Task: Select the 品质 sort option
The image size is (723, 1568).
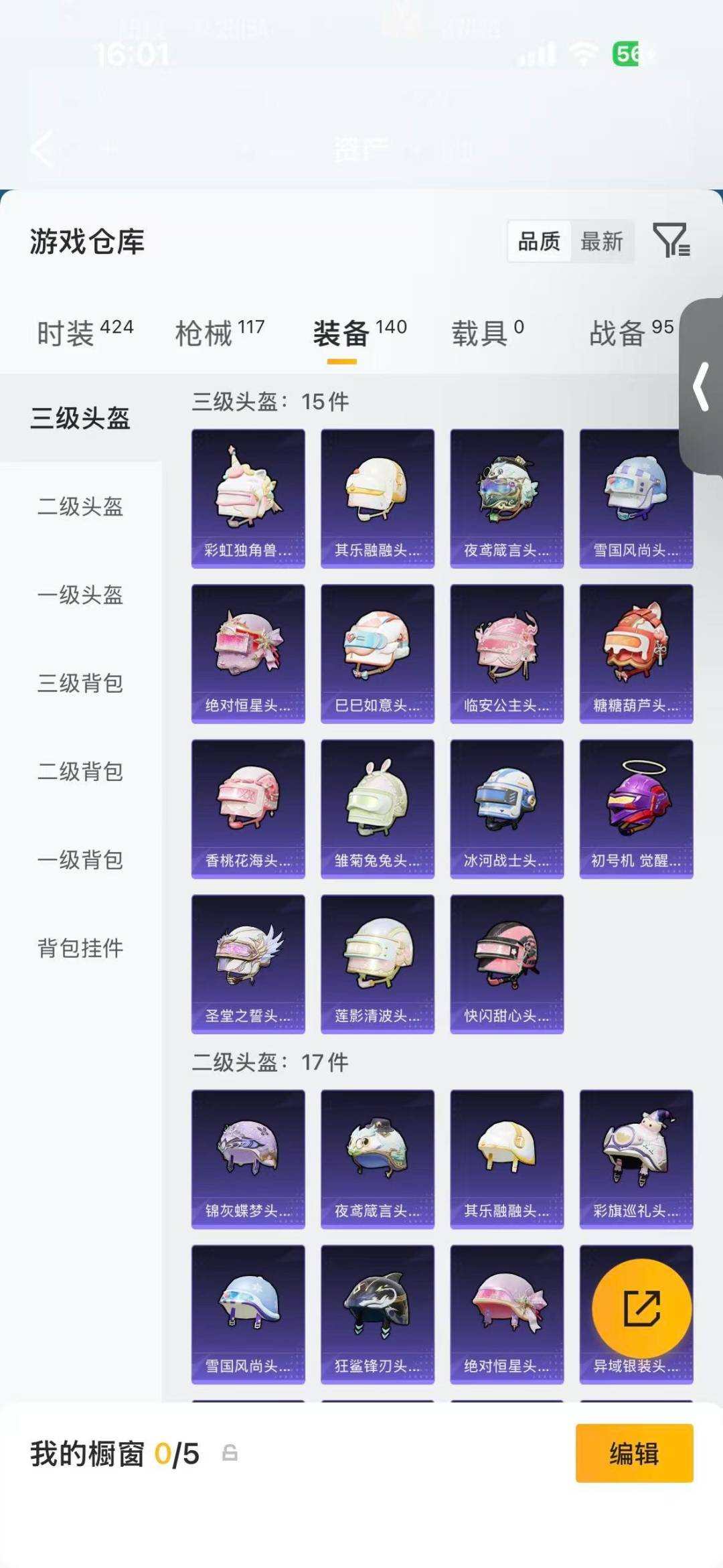Action: (539, 241)
